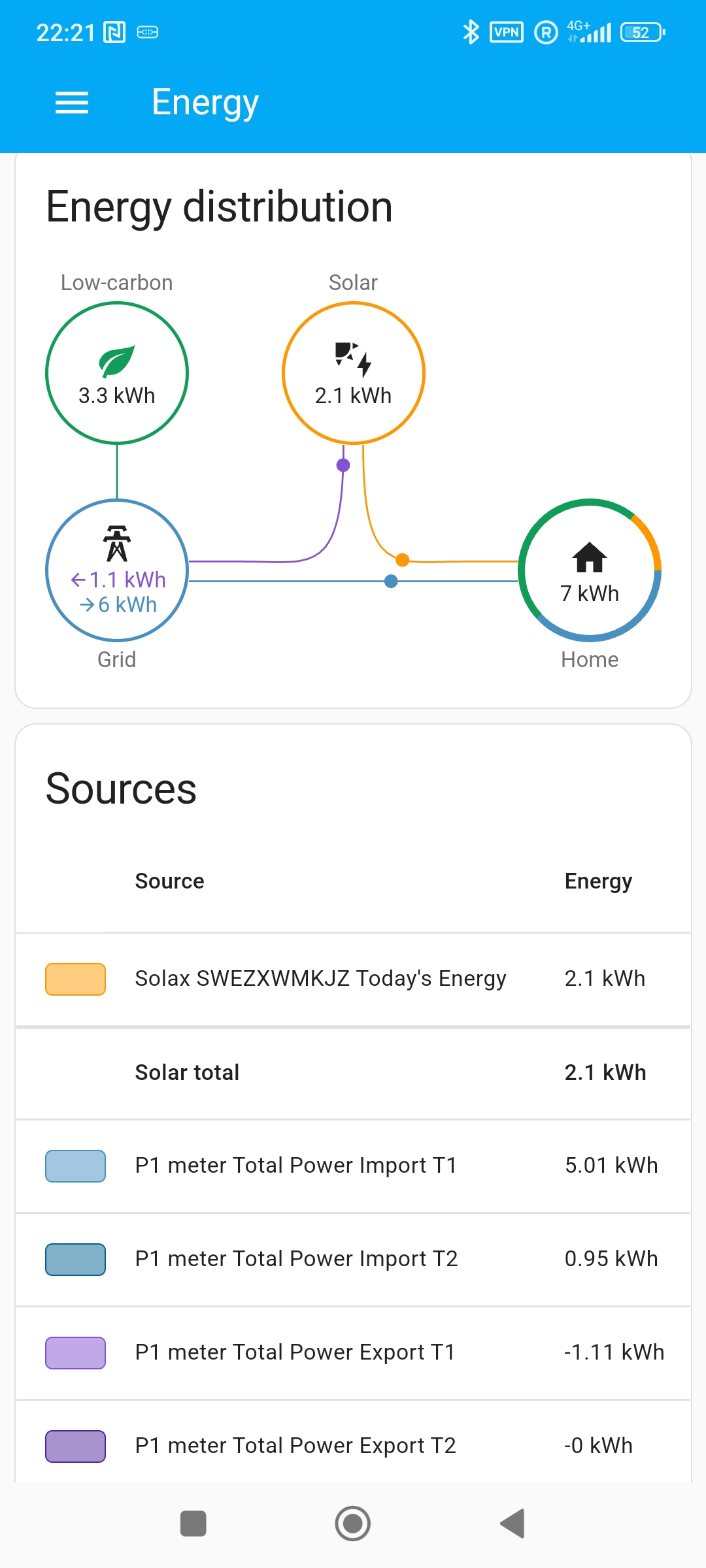This screenshot has width=706, height=1568.
Task: Go back using system back button
Action: (x=513, y=1524)
